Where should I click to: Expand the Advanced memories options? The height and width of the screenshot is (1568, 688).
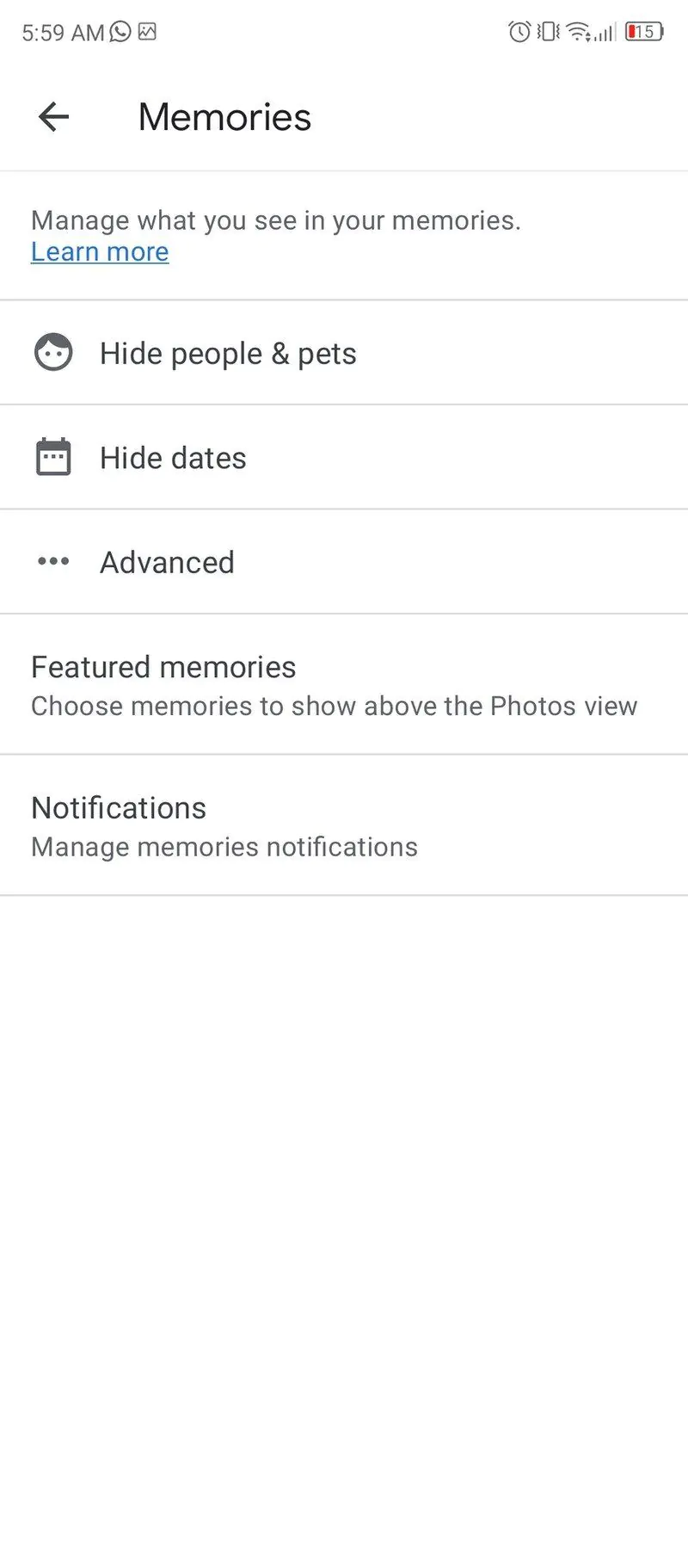tap(167, 561)
